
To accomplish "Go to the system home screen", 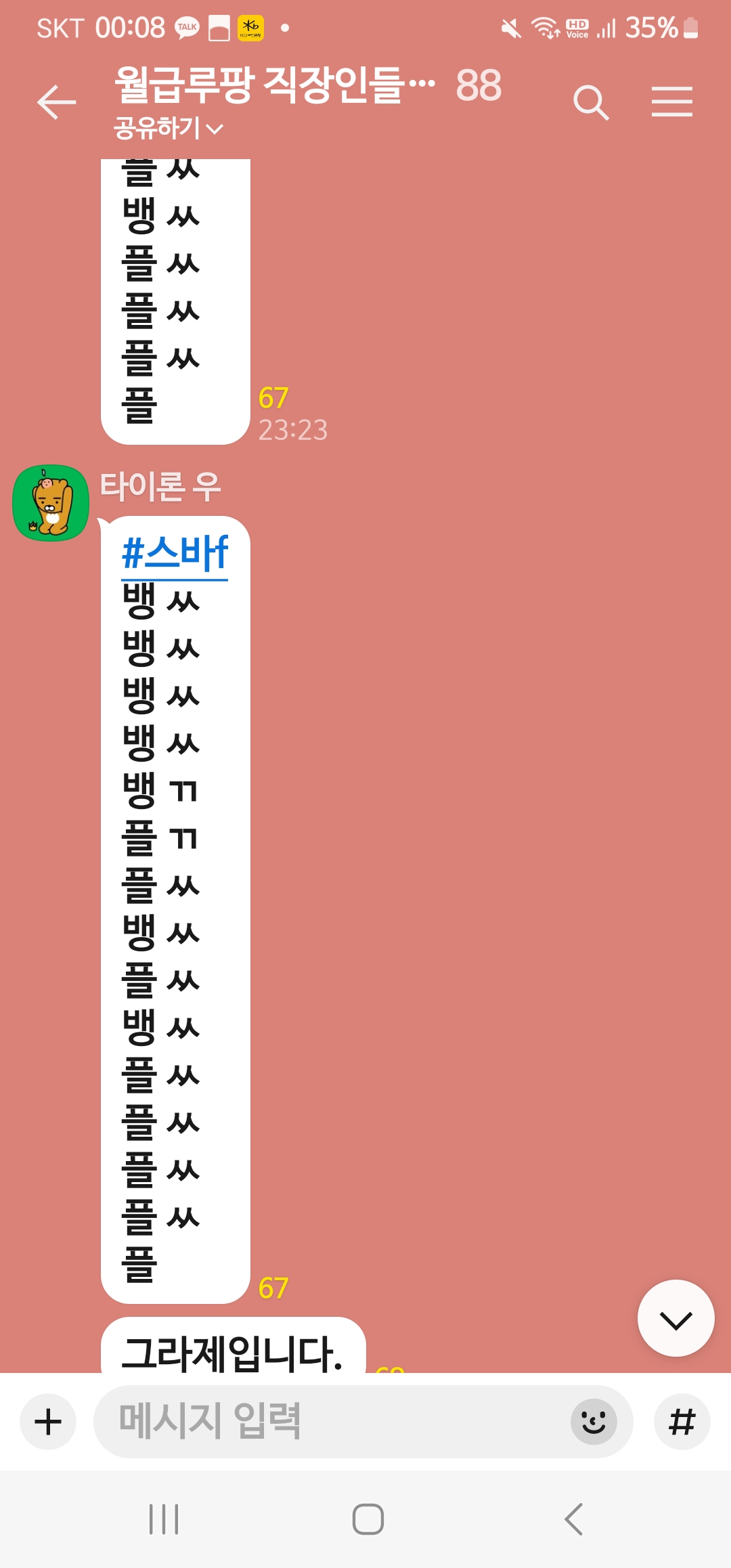I will click(x=368, y=1519).
